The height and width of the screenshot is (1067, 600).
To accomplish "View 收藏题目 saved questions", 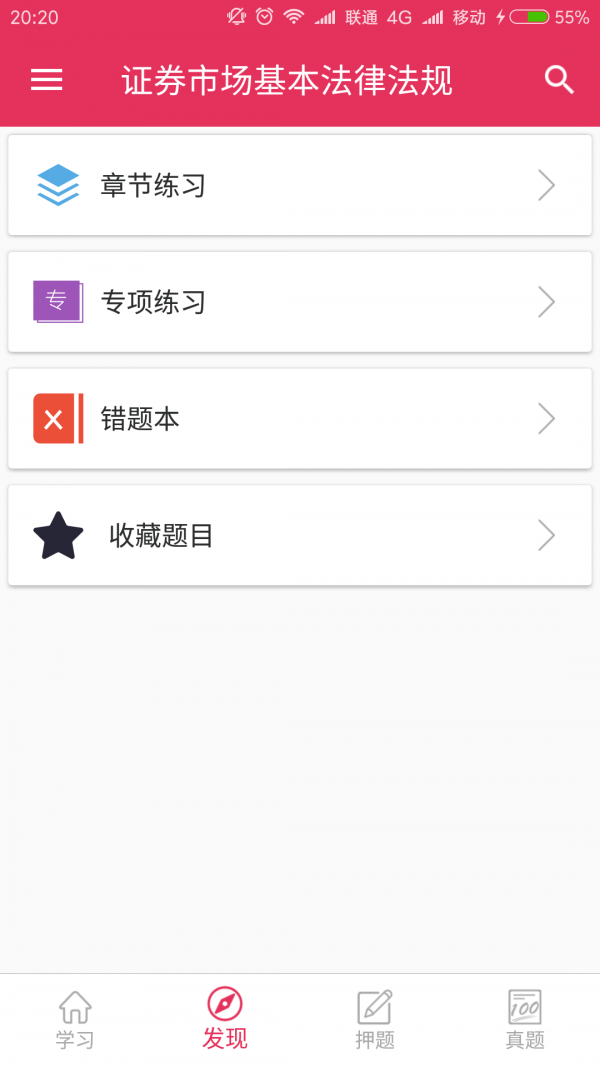I will (x=300, y=536).
